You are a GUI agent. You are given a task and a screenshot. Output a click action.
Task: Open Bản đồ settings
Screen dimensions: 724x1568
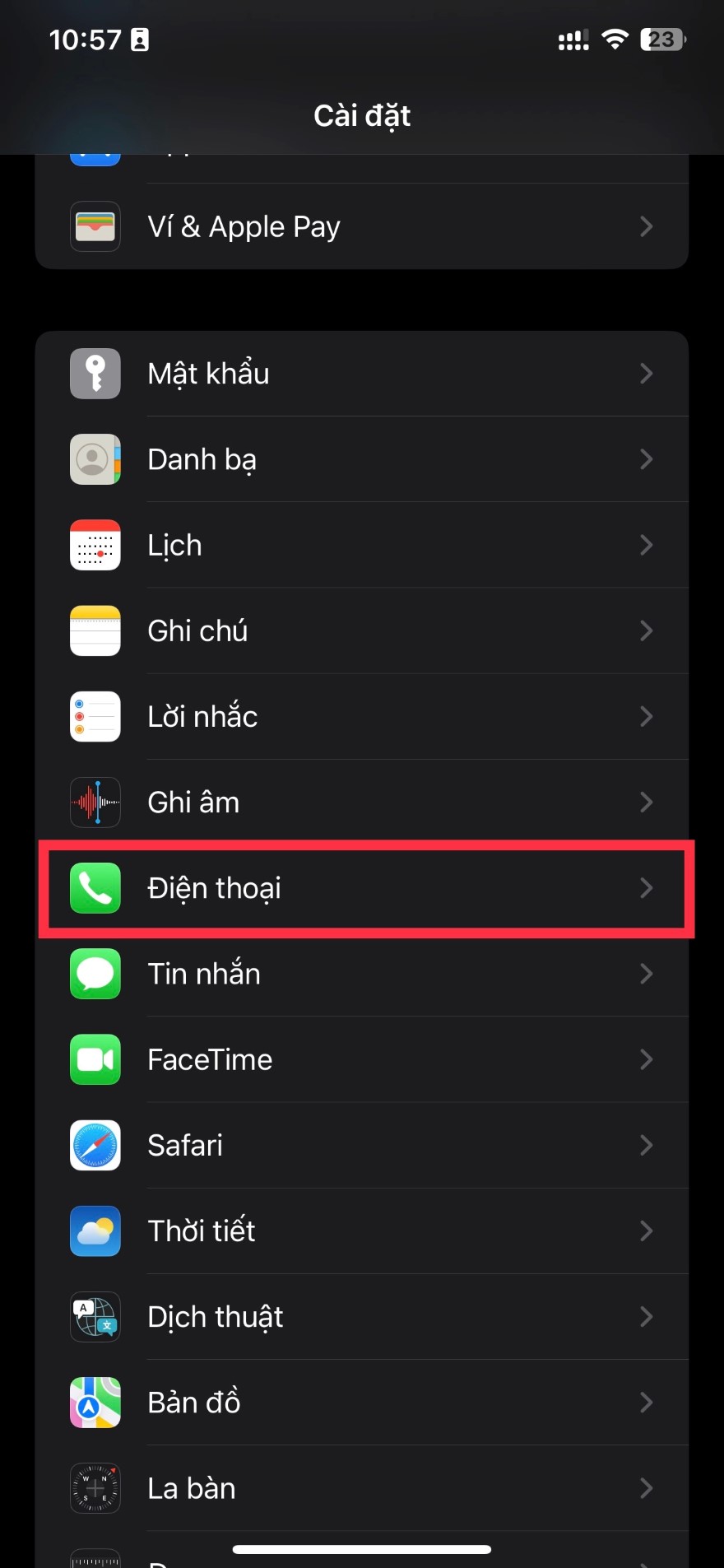pyautogui.click(x=362, y=1402)
